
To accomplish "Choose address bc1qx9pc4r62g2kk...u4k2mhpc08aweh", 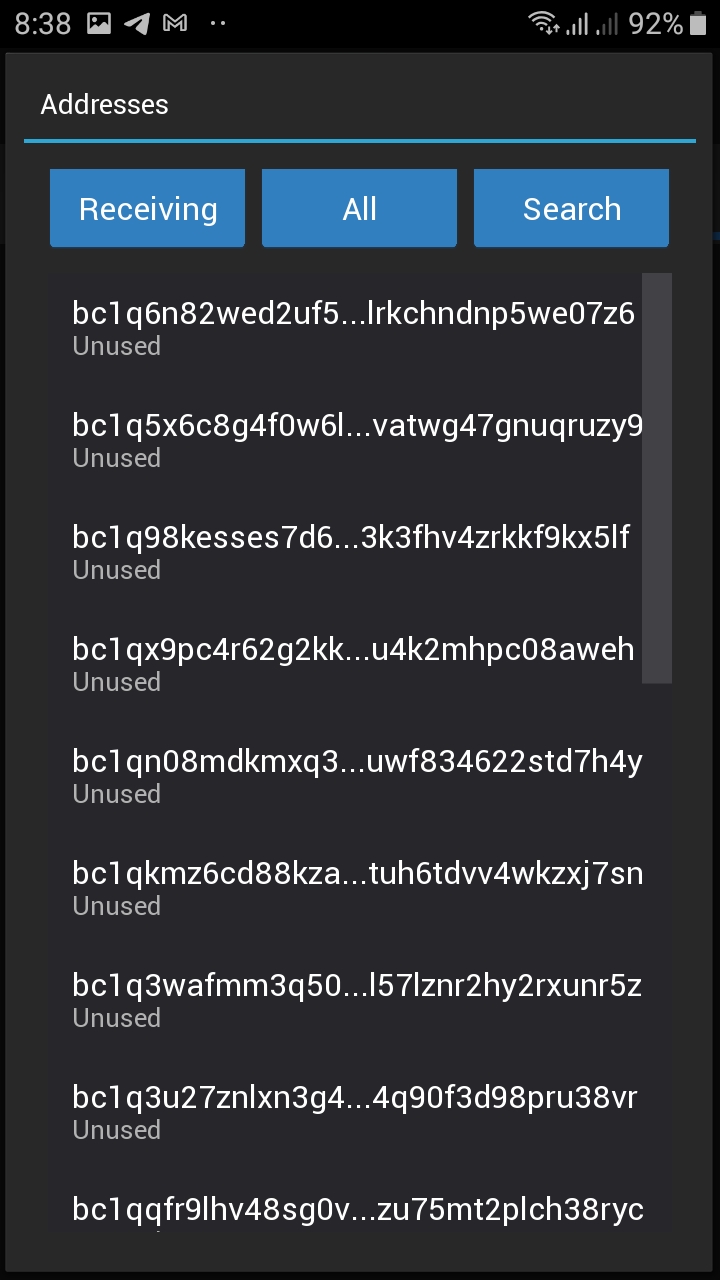I will click(x=359, y=665).
